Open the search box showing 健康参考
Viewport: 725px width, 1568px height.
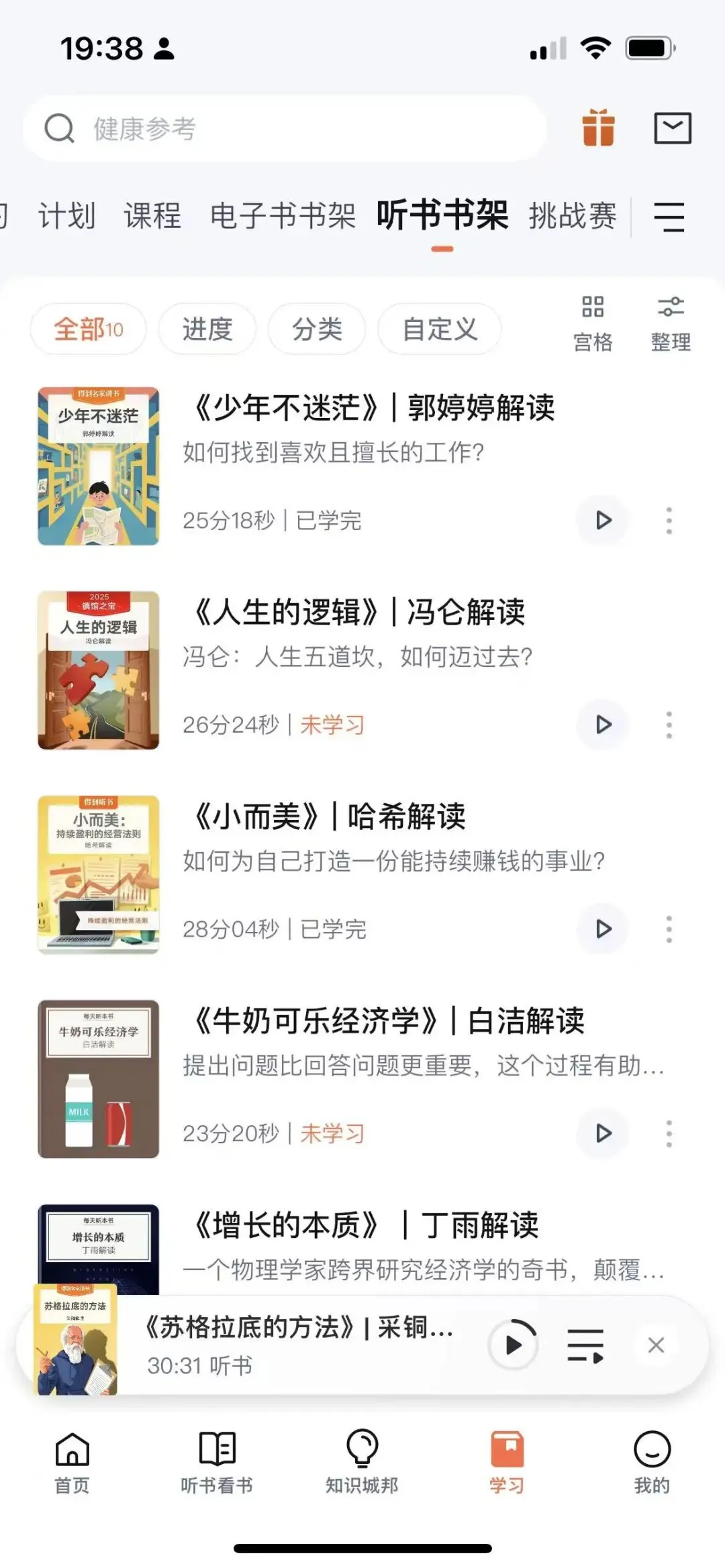coord(282,128)
